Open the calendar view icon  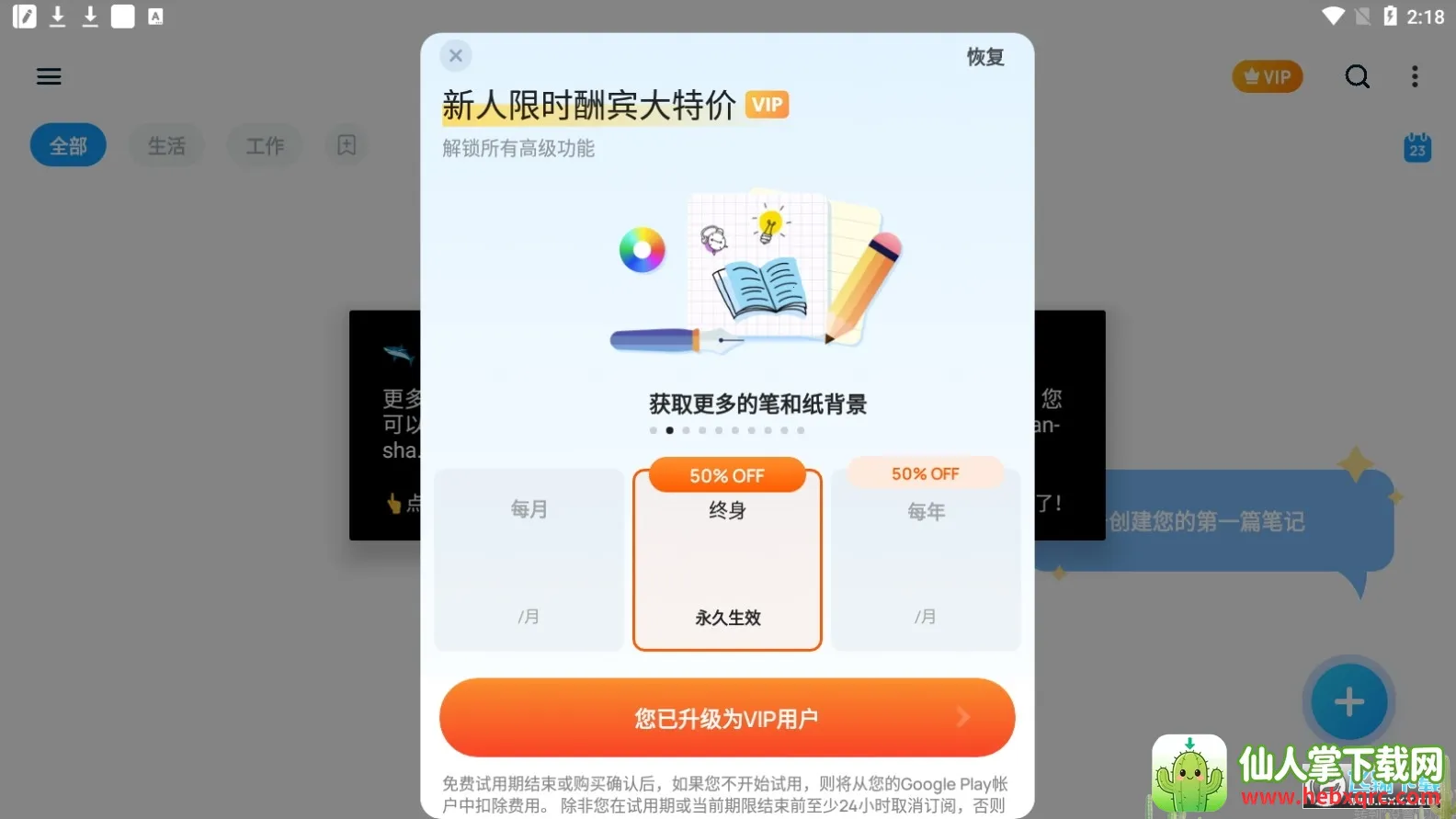[x=1416, y=147]
